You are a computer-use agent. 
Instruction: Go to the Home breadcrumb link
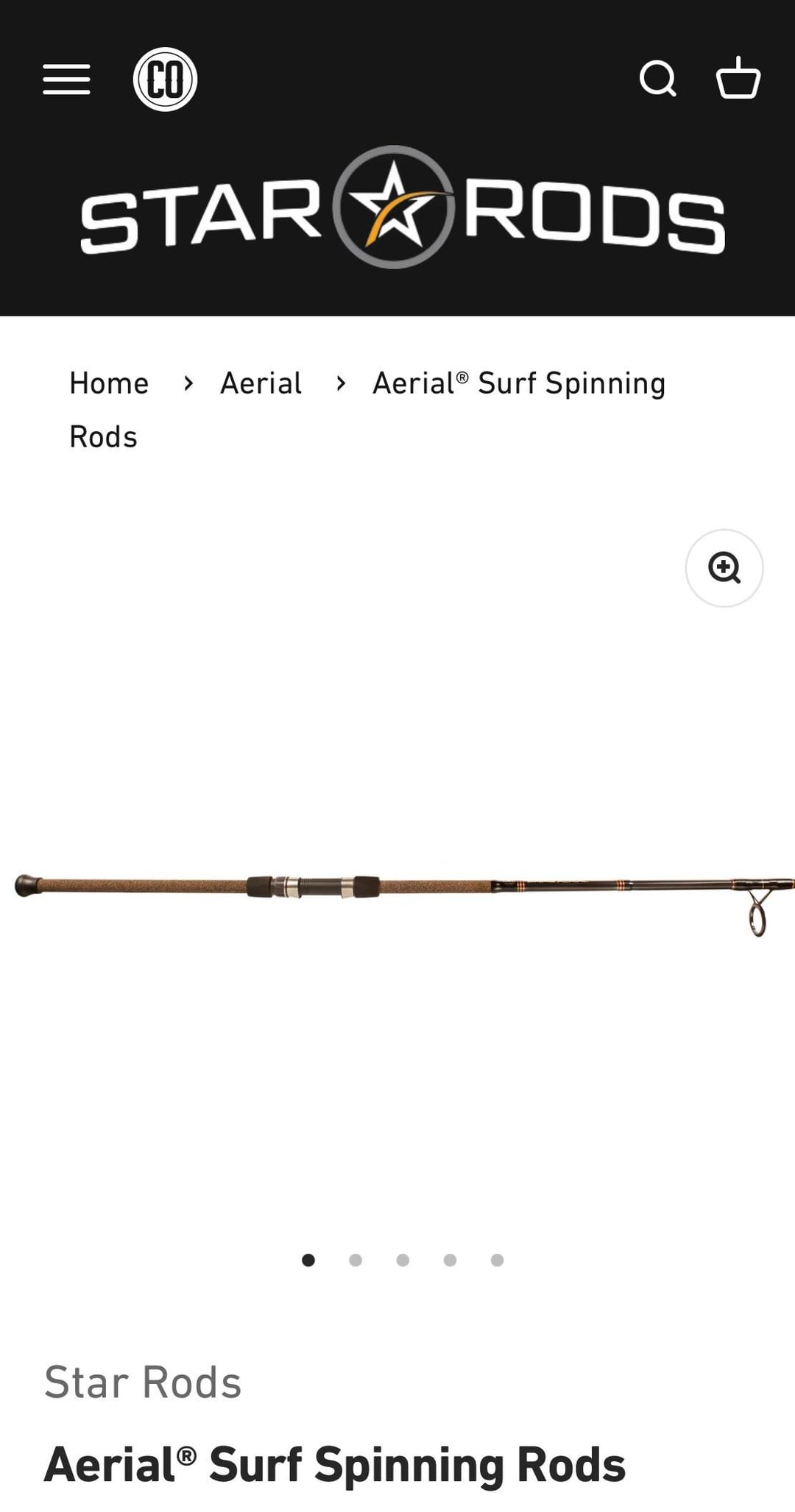tap(109, 383)
